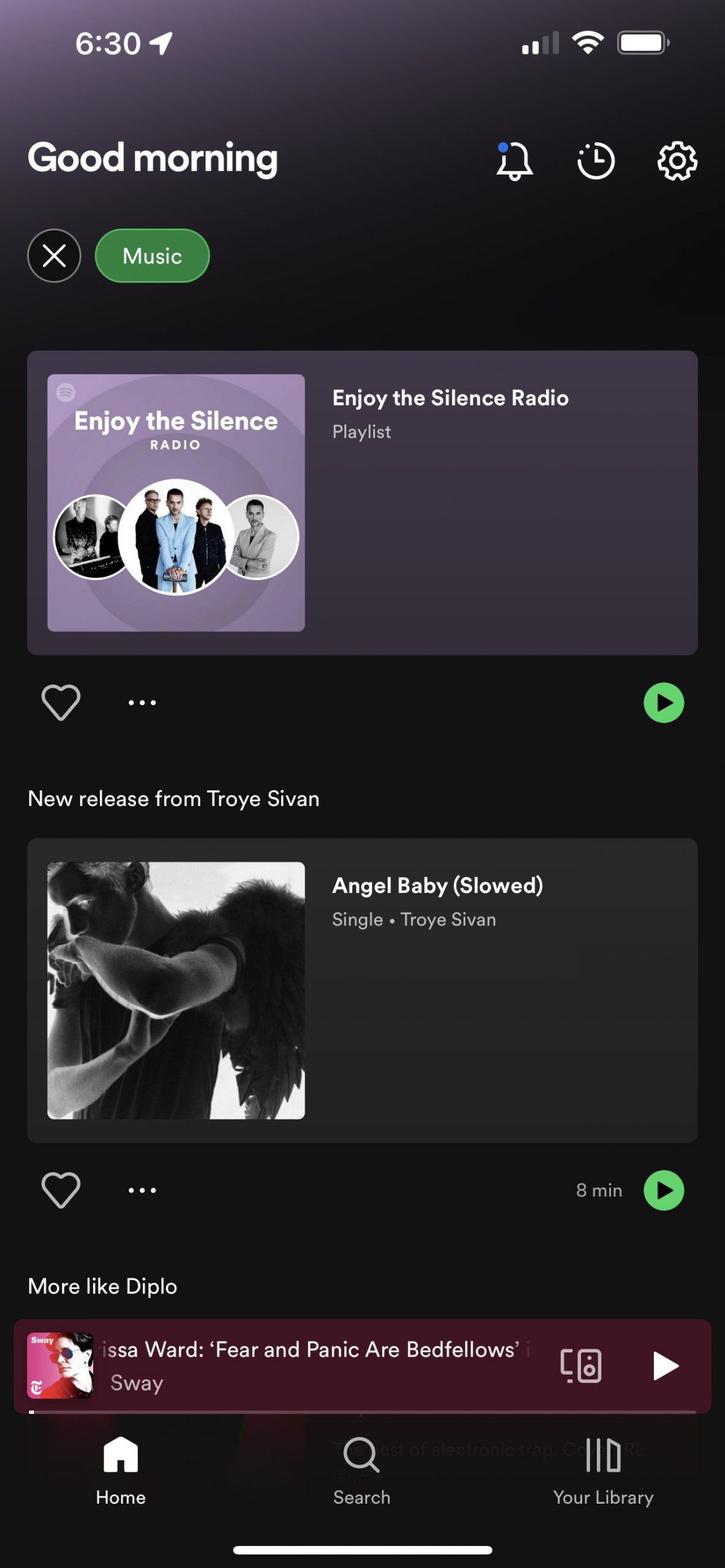725x1568 pixels.
Task: Play Enjoy the Silence Radio
Action: [664, 703]
